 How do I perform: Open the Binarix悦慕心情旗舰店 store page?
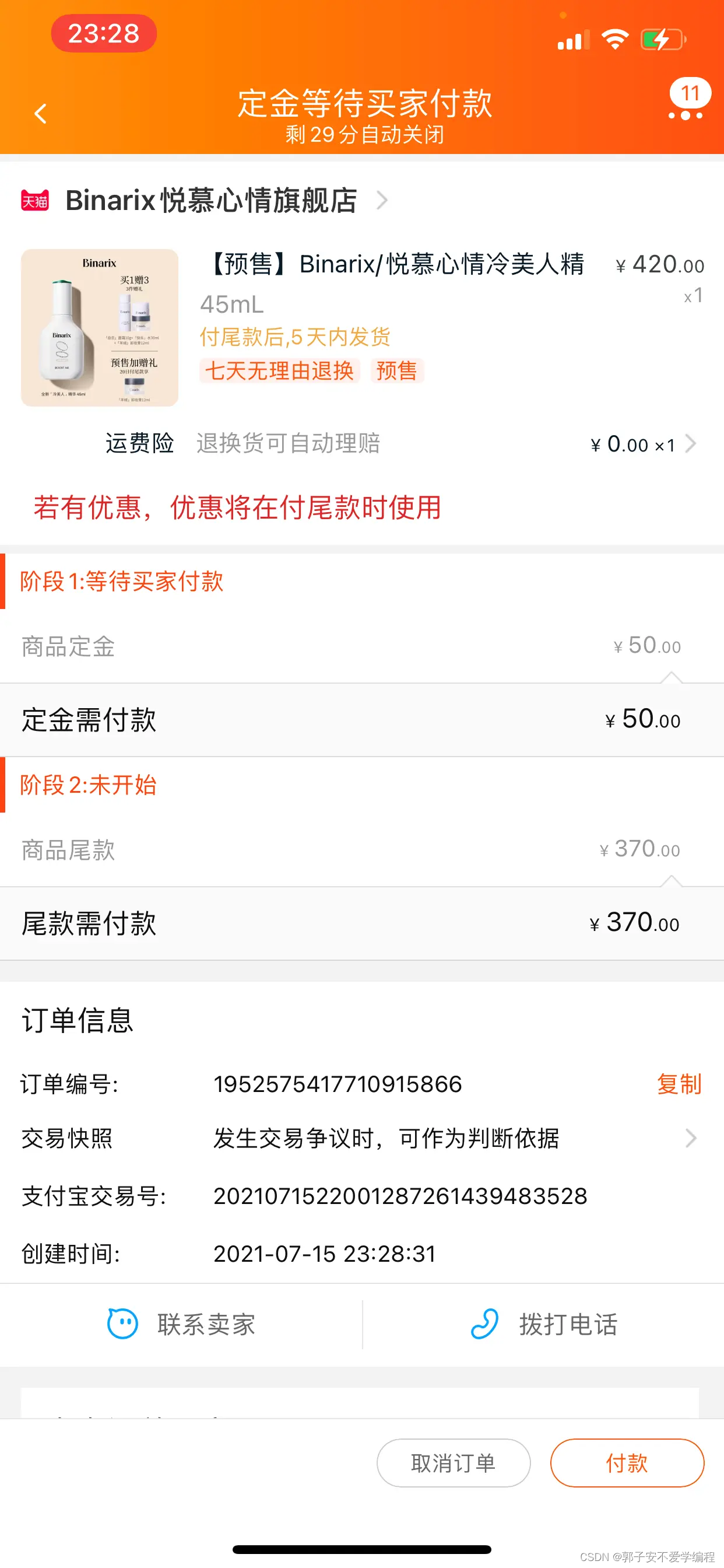pyautogui.click(x=210, y=200)
